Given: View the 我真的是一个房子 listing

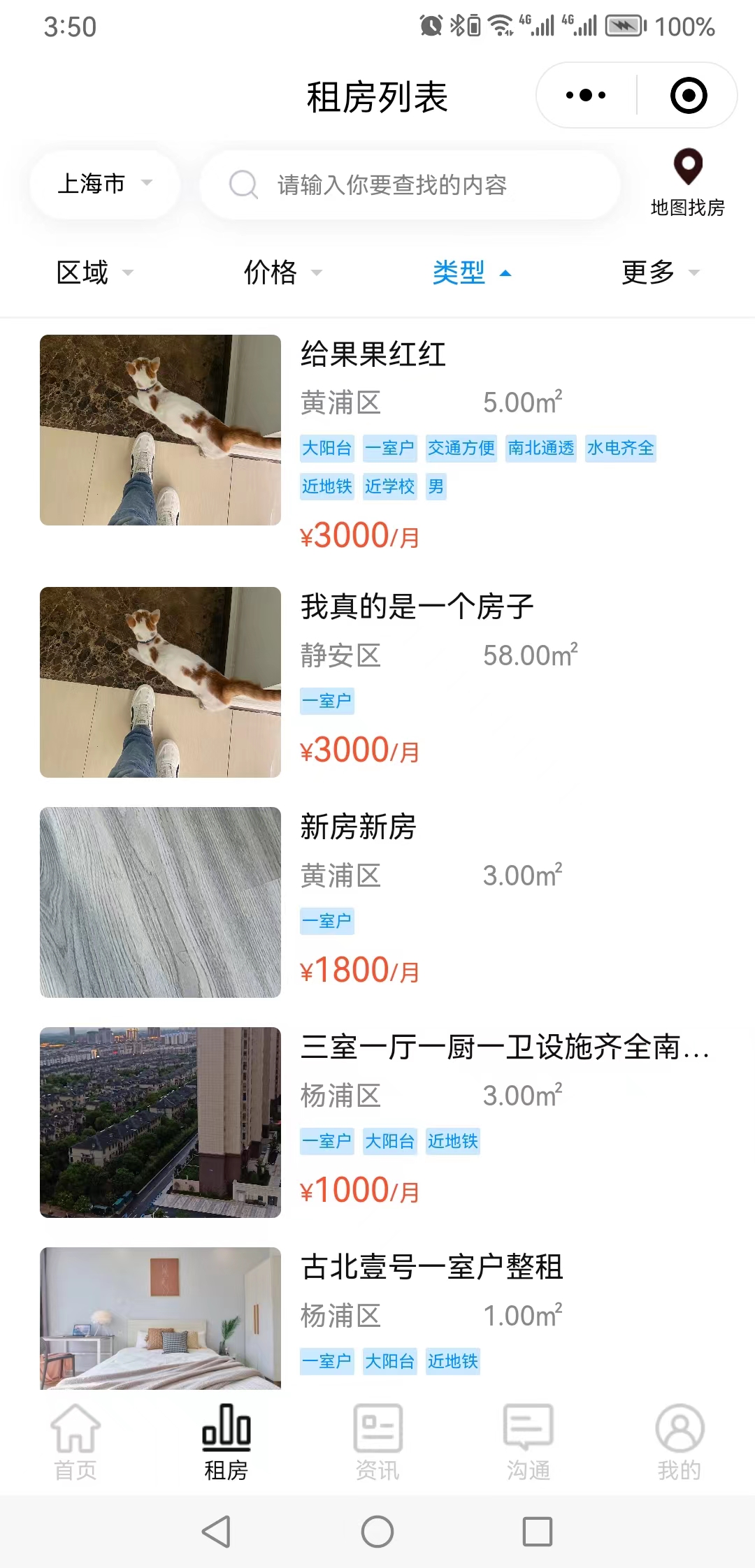Looking at the screenshot, I should 417,607.
